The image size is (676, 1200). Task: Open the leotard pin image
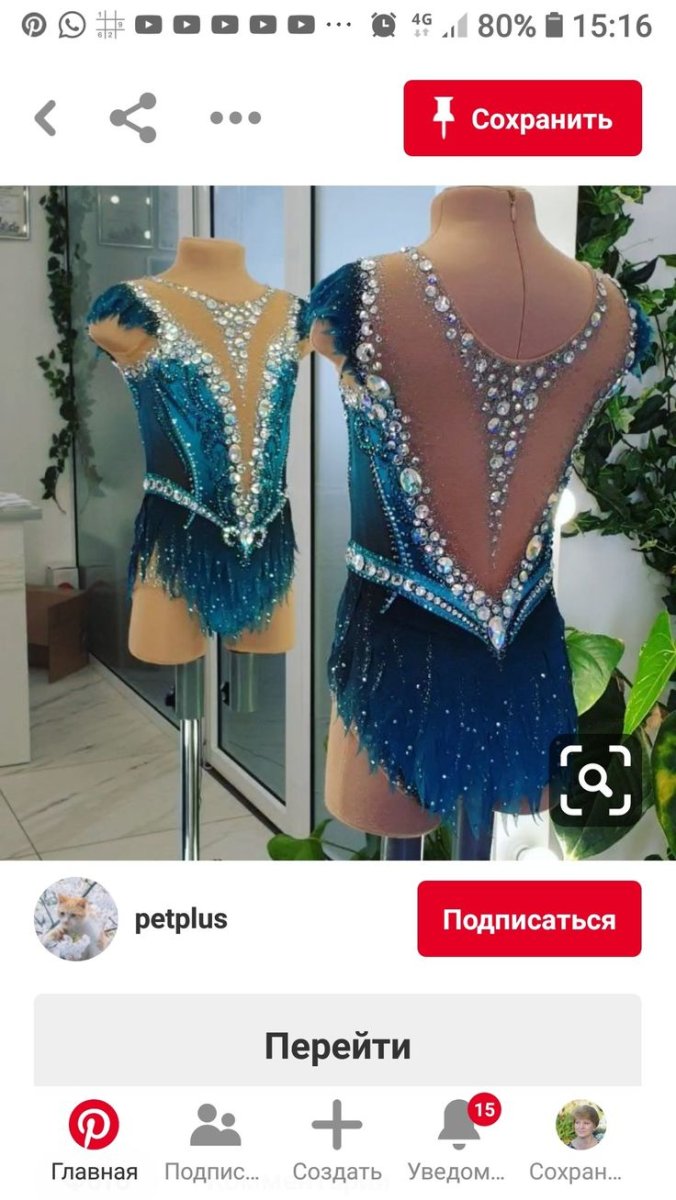click(x=337, y=522)
